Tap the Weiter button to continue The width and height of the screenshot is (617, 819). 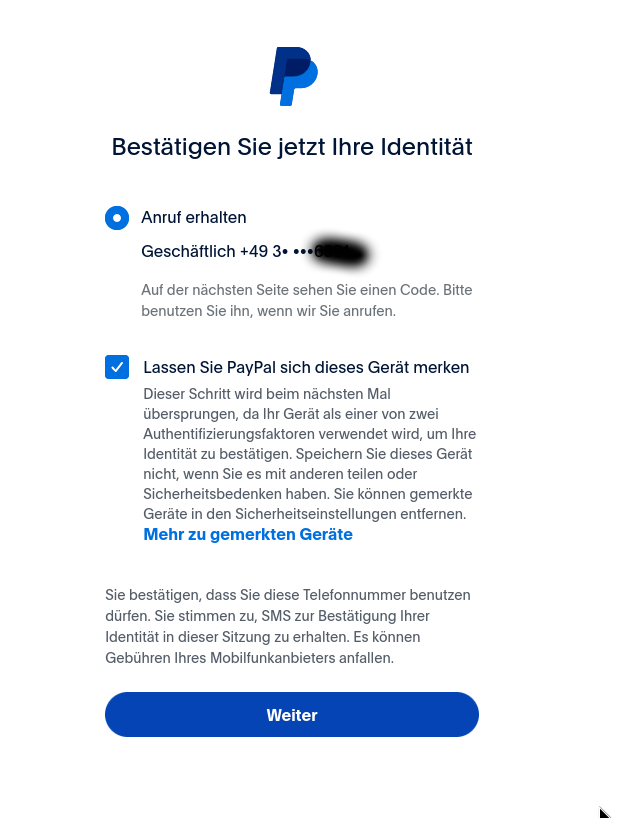pyautogui.click(x=291, y=715)
